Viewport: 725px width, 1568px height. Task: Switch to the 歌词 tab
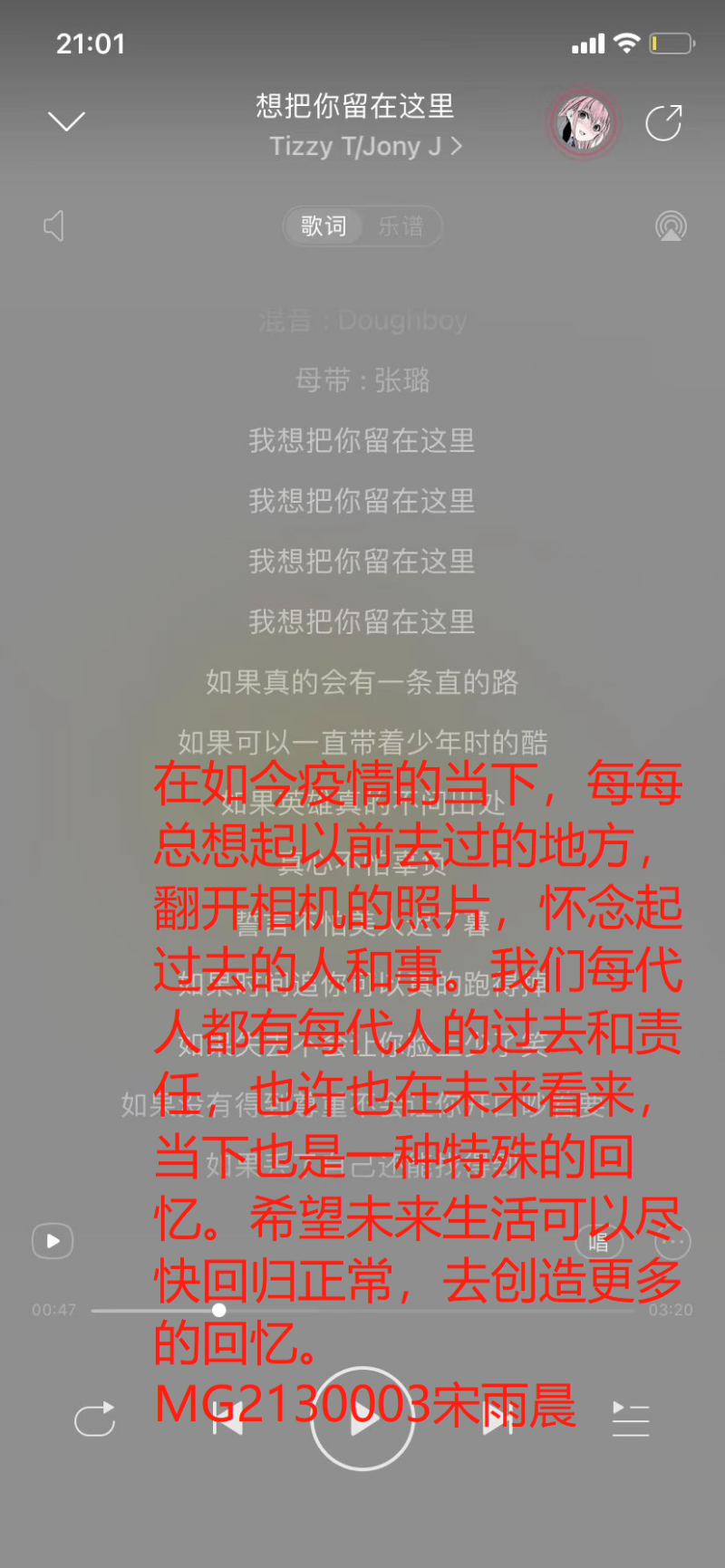click(x=324, y=226)
